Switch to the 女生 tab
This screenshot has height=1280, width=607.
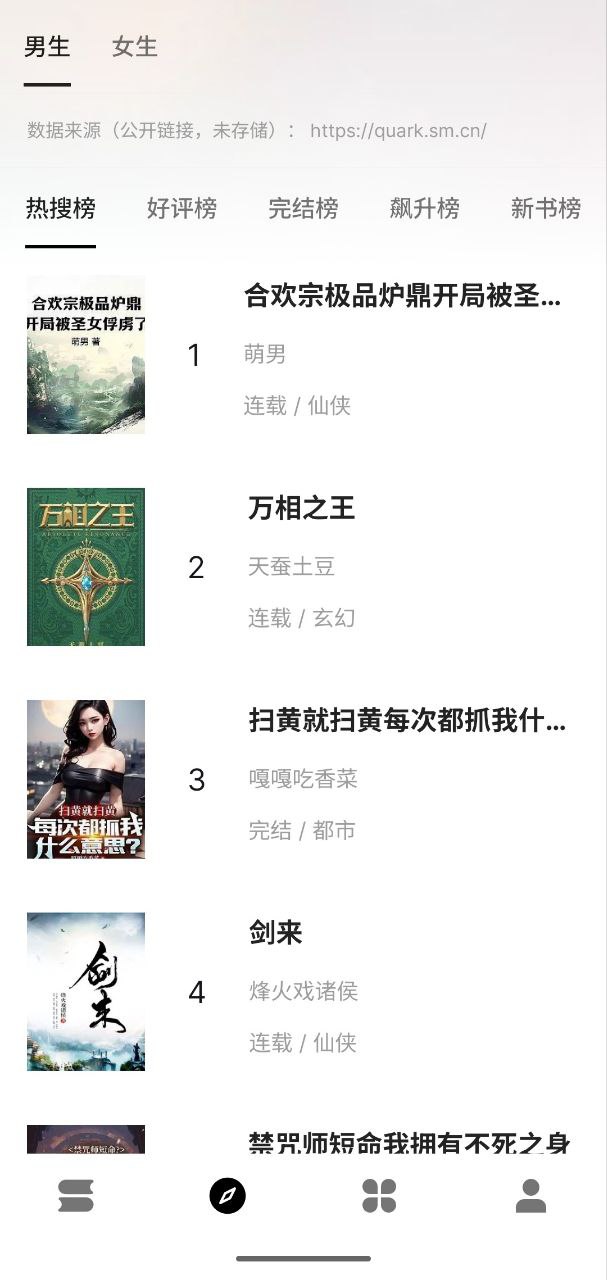point(135,47)
